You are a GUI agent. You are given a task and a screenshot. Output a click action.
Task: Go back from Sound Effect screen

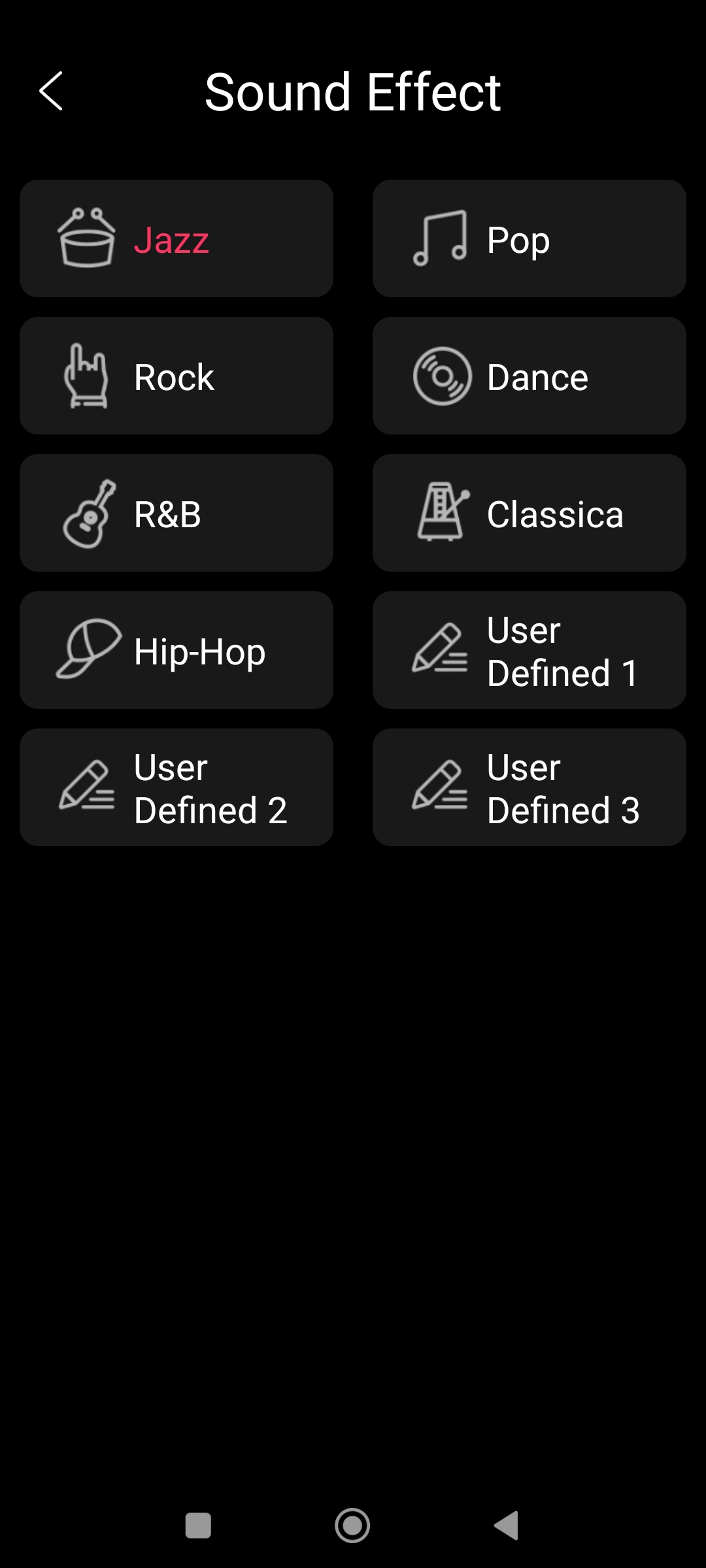[51, 91]
